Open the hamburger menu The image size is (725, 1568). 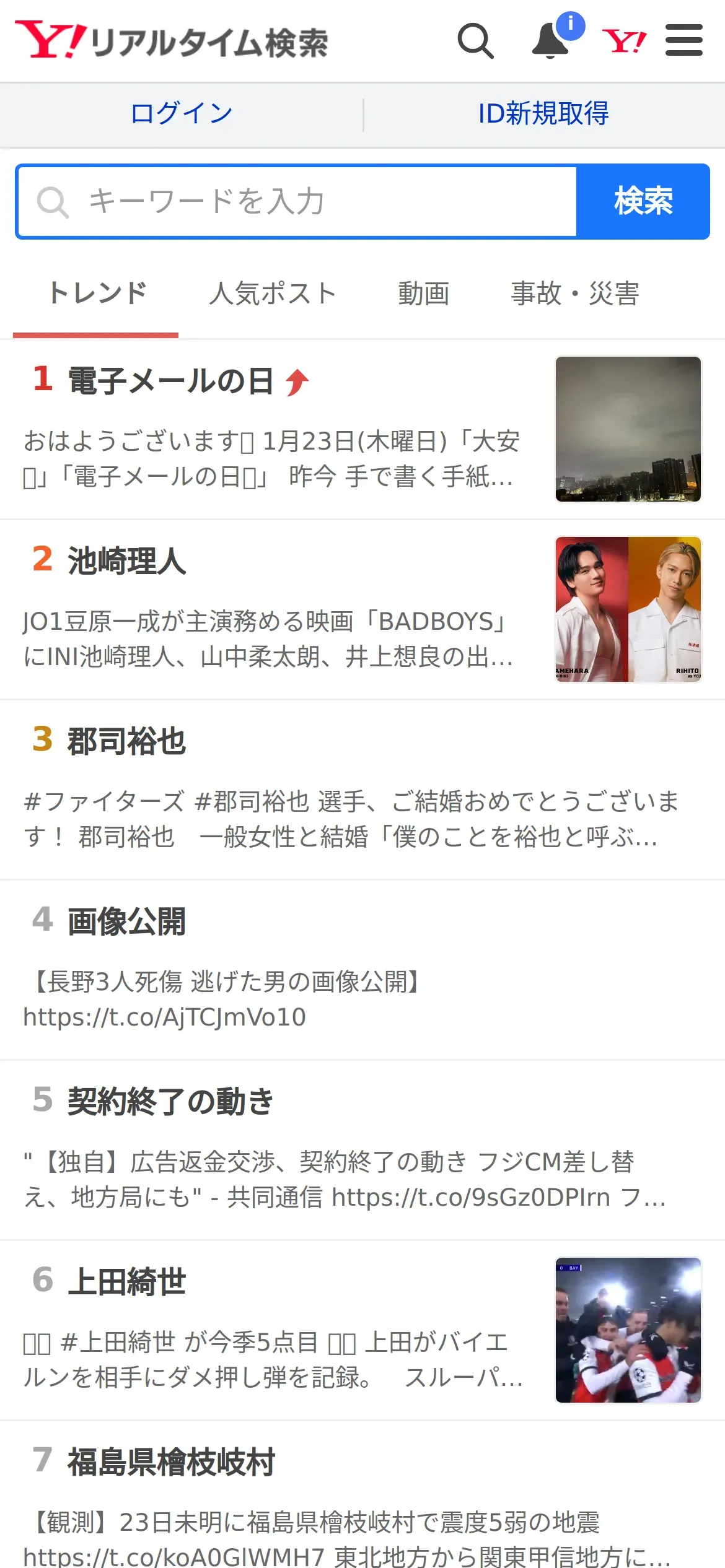click(x=684, y=40)
